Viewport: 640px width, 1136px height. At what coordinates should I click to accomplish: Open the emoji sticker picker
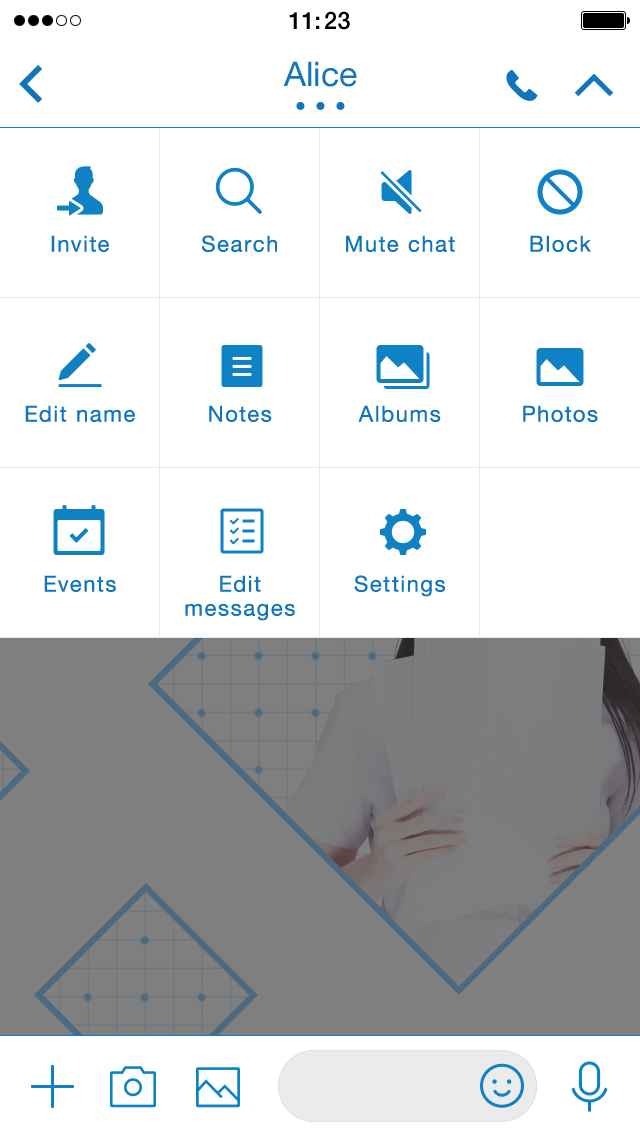tap(502, 1086)
